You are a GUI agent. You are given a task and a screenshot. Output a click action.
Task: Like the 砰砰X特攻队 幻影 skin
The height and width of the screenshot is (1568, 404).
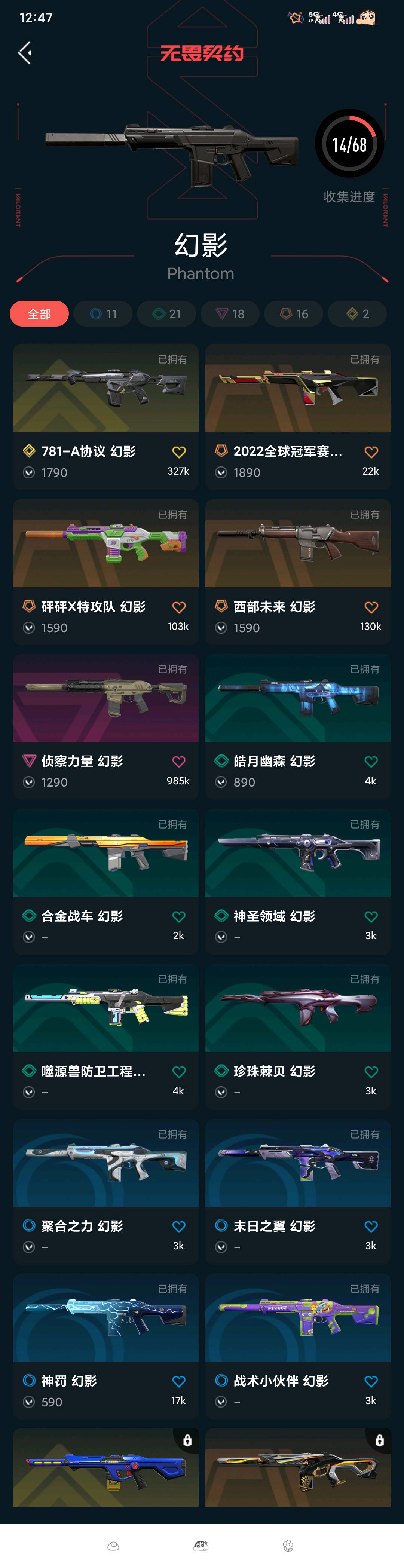[179, 607]
